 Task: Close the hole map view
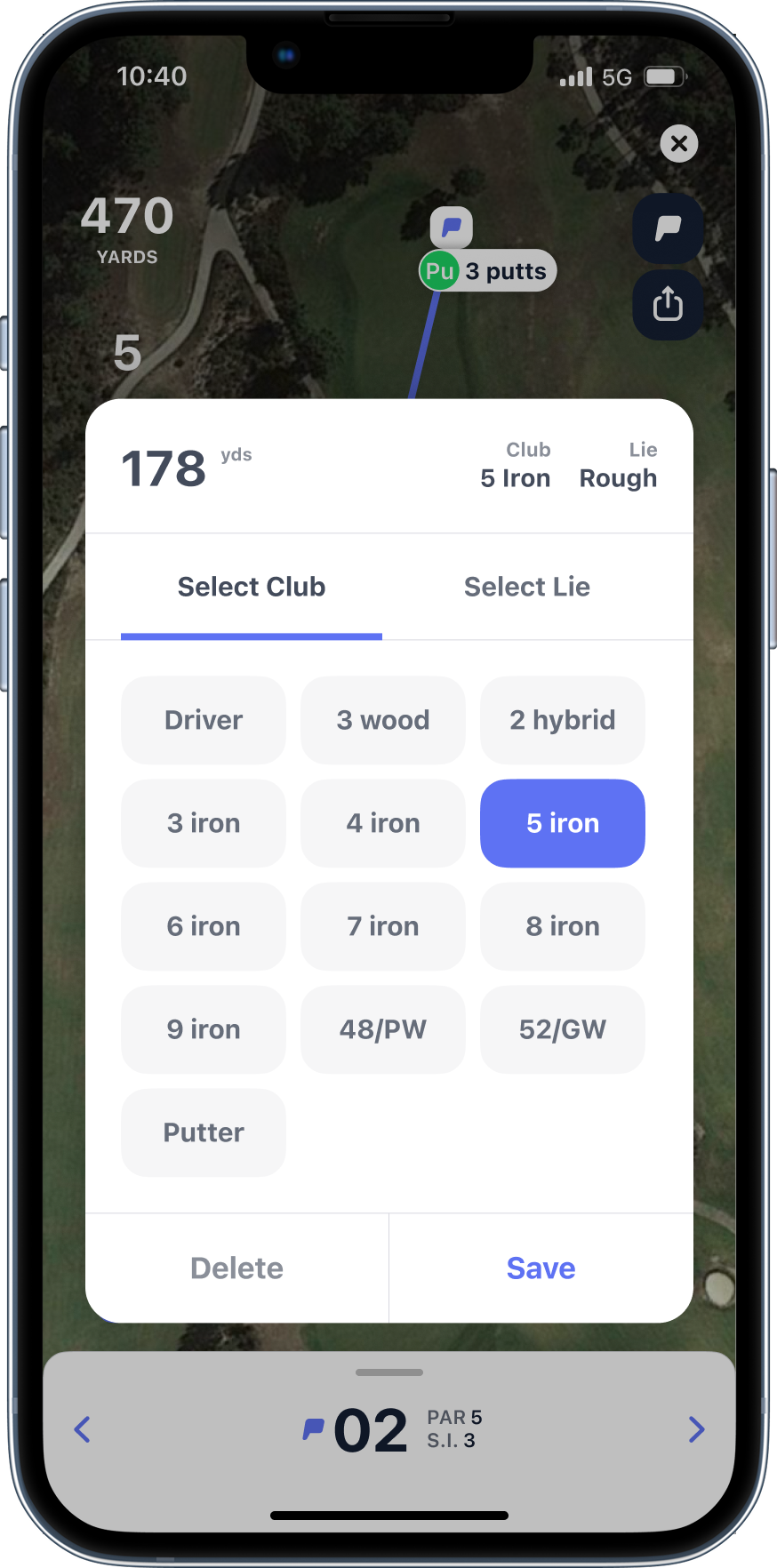(679, 143)
